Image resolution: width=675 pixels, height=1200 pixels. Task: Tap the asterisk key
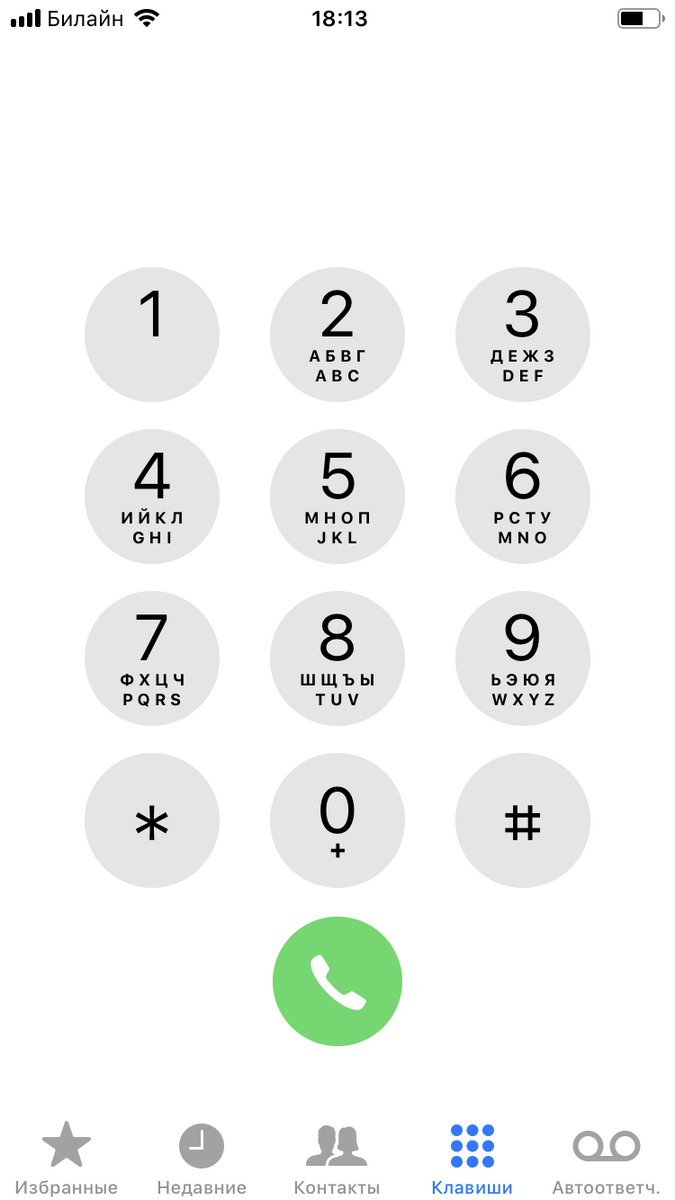[x=152, y=821]
